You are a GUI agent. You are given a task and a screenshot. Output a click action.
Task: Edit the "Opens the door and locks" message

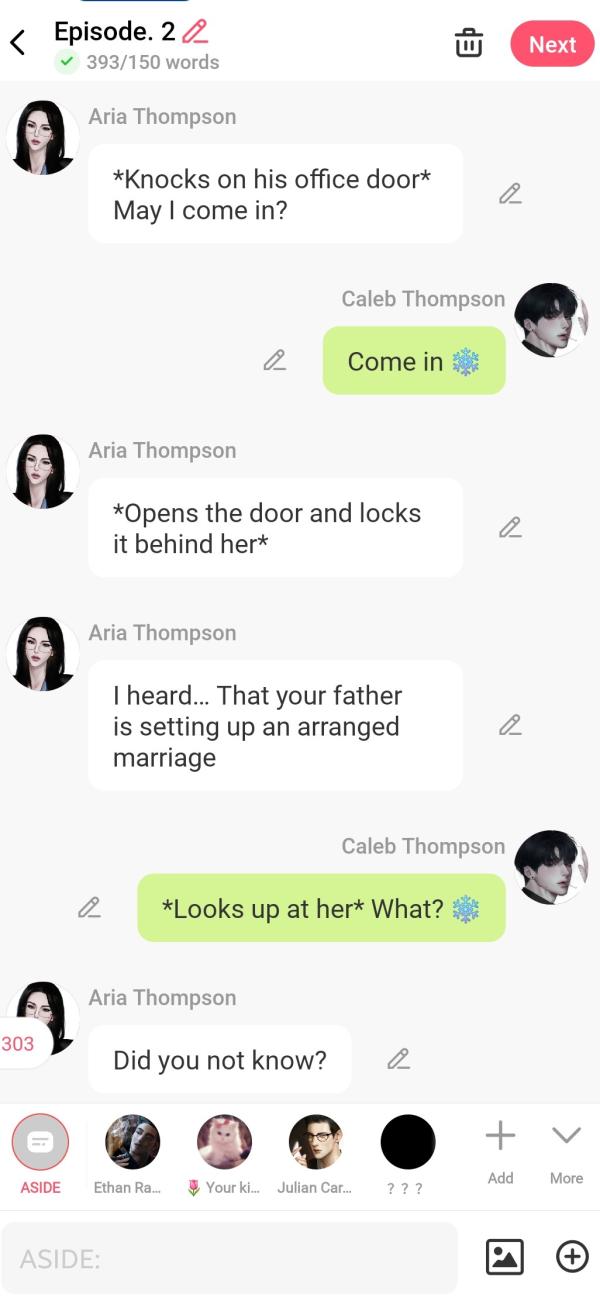(x=510, y=527)
